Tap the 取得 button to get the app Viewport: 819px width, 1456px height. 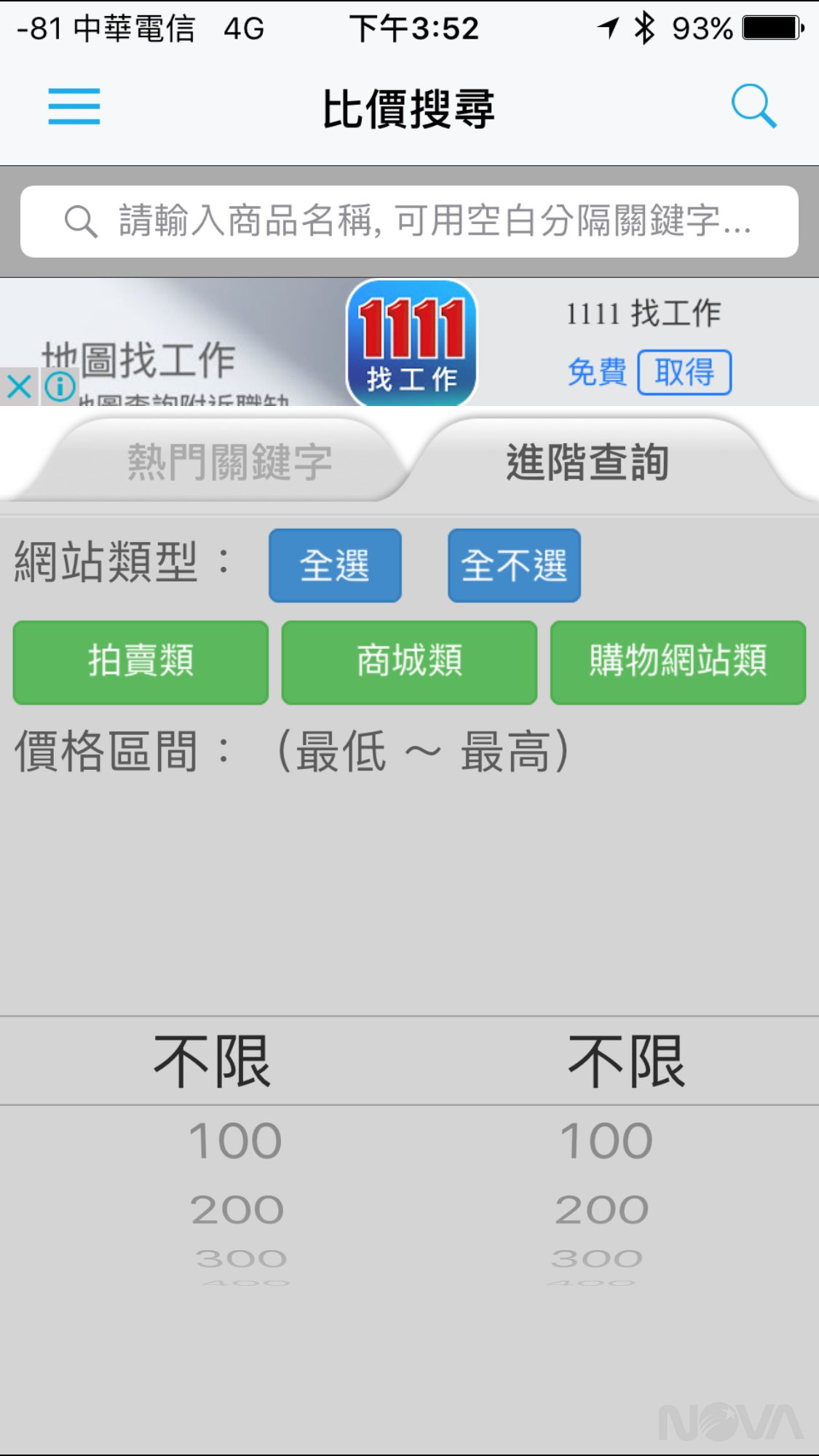(684, 371)
